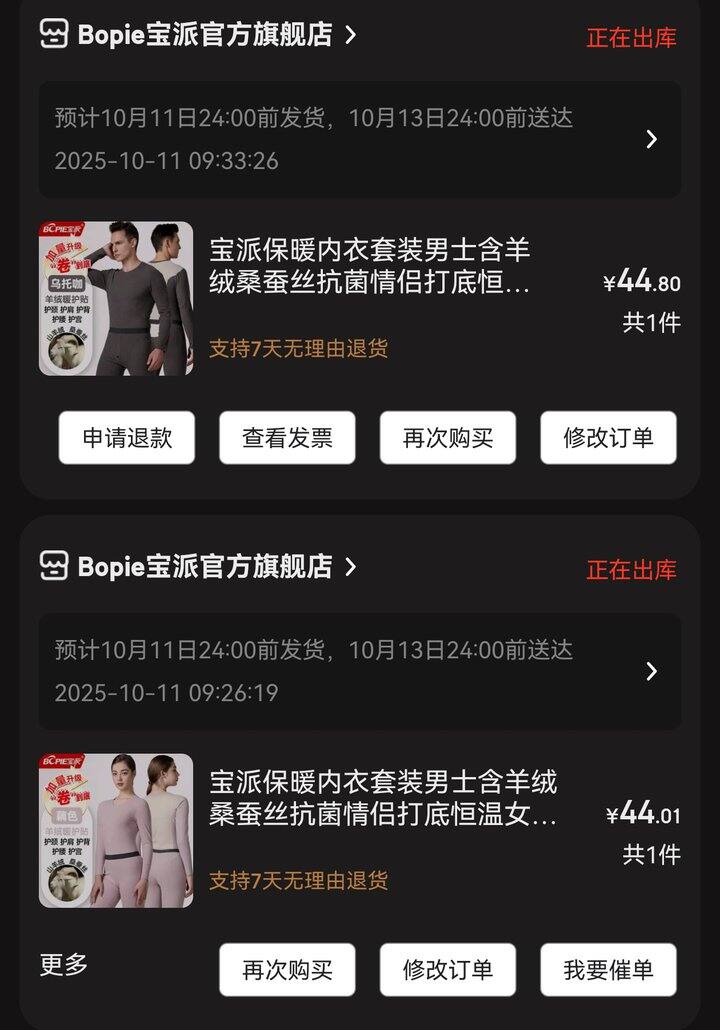Open shipping info dated 09:26:19
This screenshot has width=720, height=1030.
pyautogui.click(x=360, y=671)
